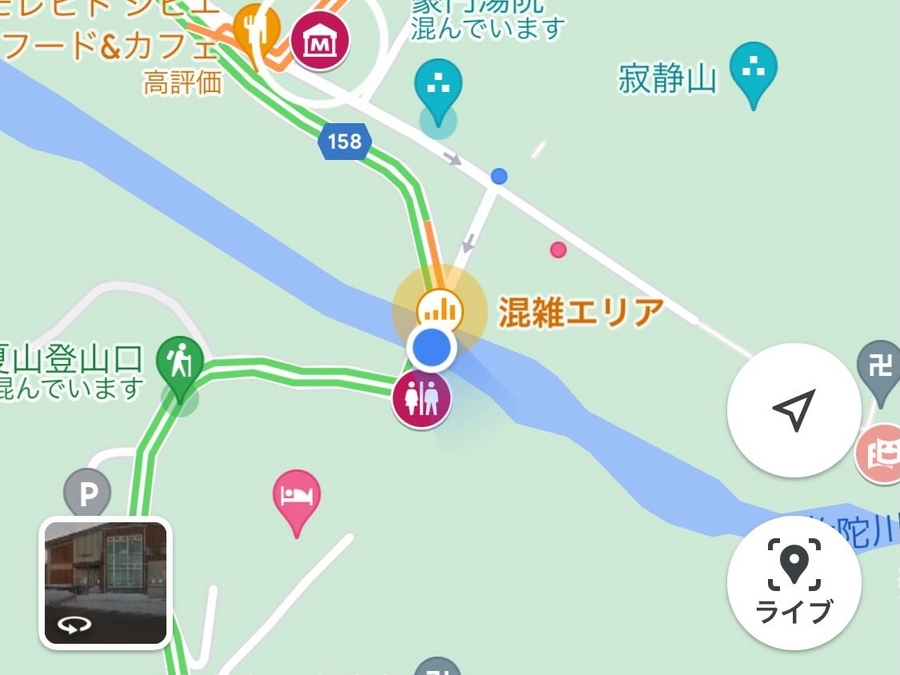
Task: Open the orange restaurant fork-and-knife pin
Action: coord(253,28)
